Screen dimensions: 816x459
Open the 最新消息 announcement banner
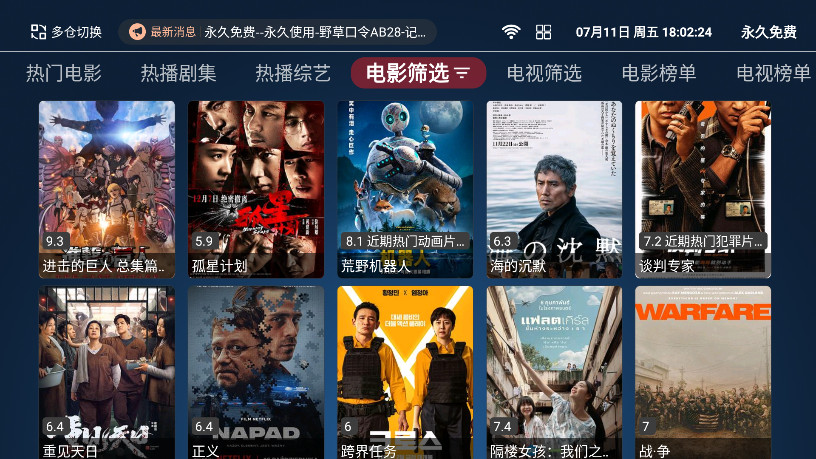coord(277,32)
